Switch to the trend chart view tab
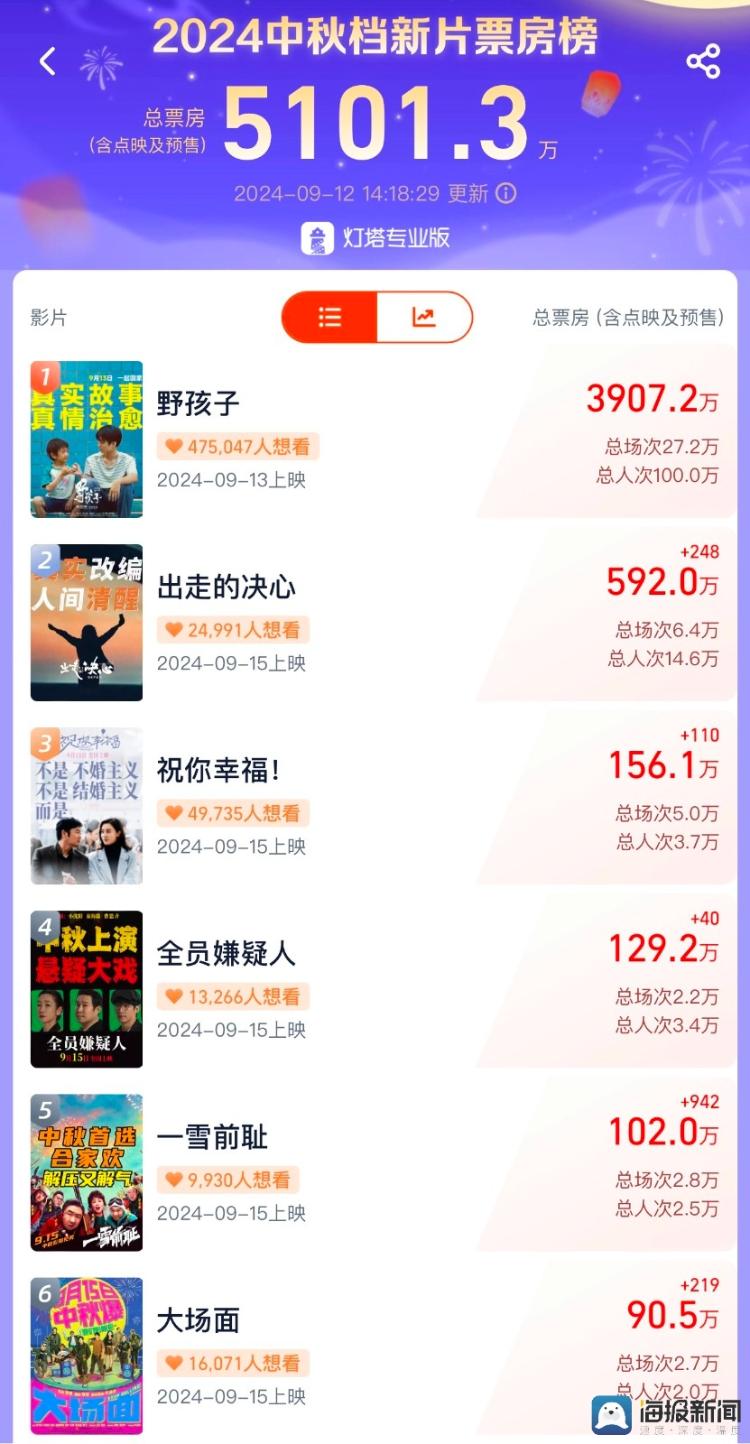This screenshot has height=1444, width=750. [x=424, y=318]
